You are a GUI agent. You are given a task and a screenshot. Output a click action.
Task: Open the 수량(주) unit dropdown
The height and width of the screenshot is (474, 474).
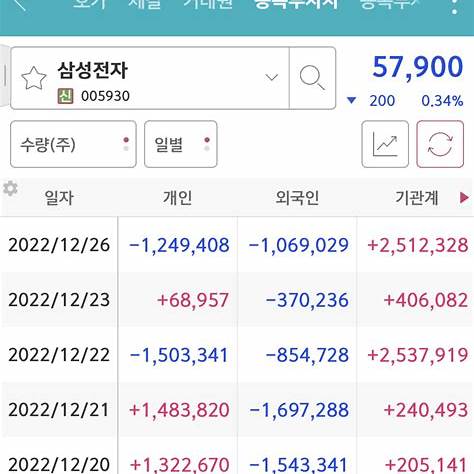[73, 144]
